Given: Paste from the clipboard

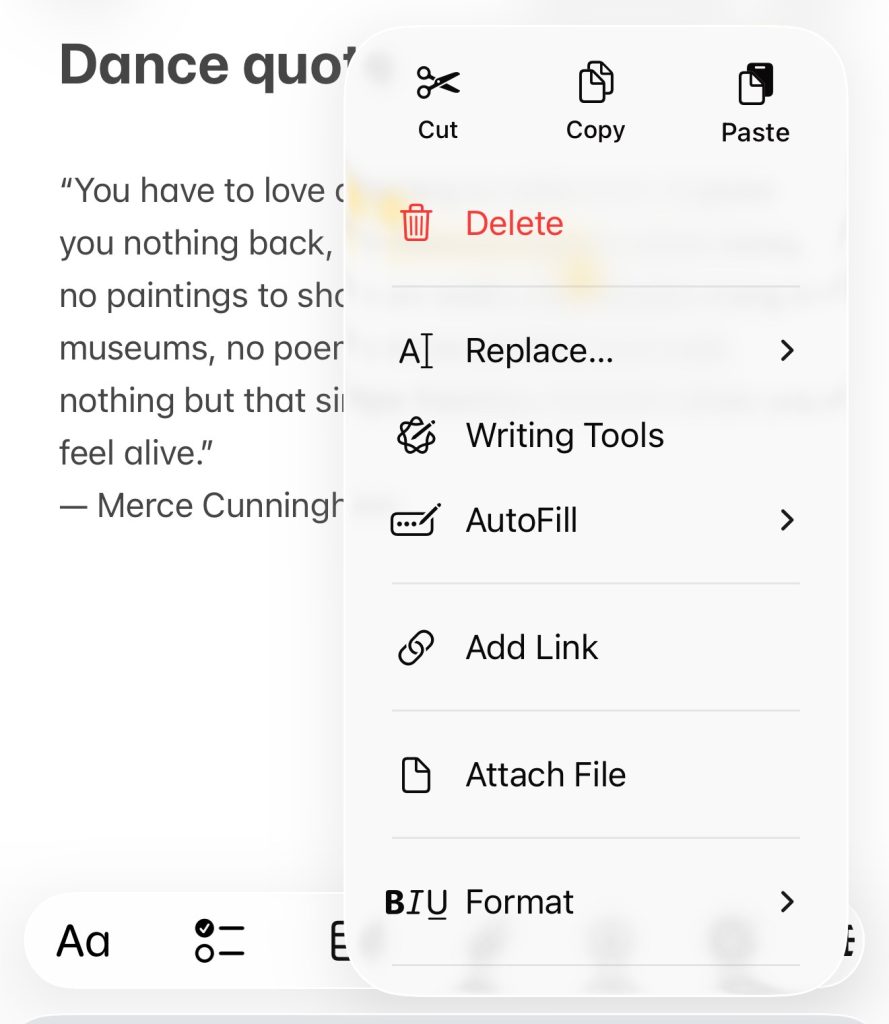Looking at the screenshot, I should (x=755, y=102).
